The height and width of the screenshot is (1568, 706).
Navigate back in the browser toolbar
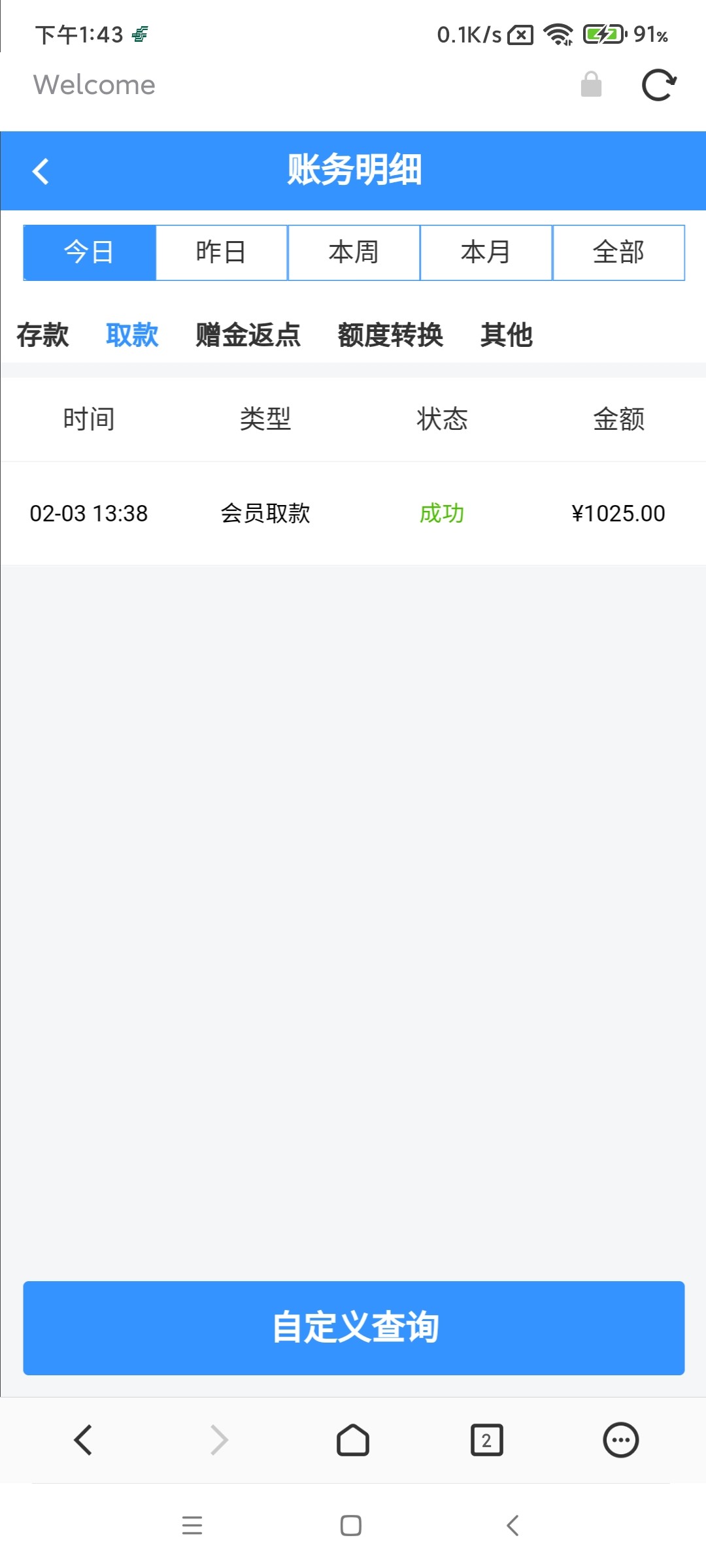point(83,1440)
